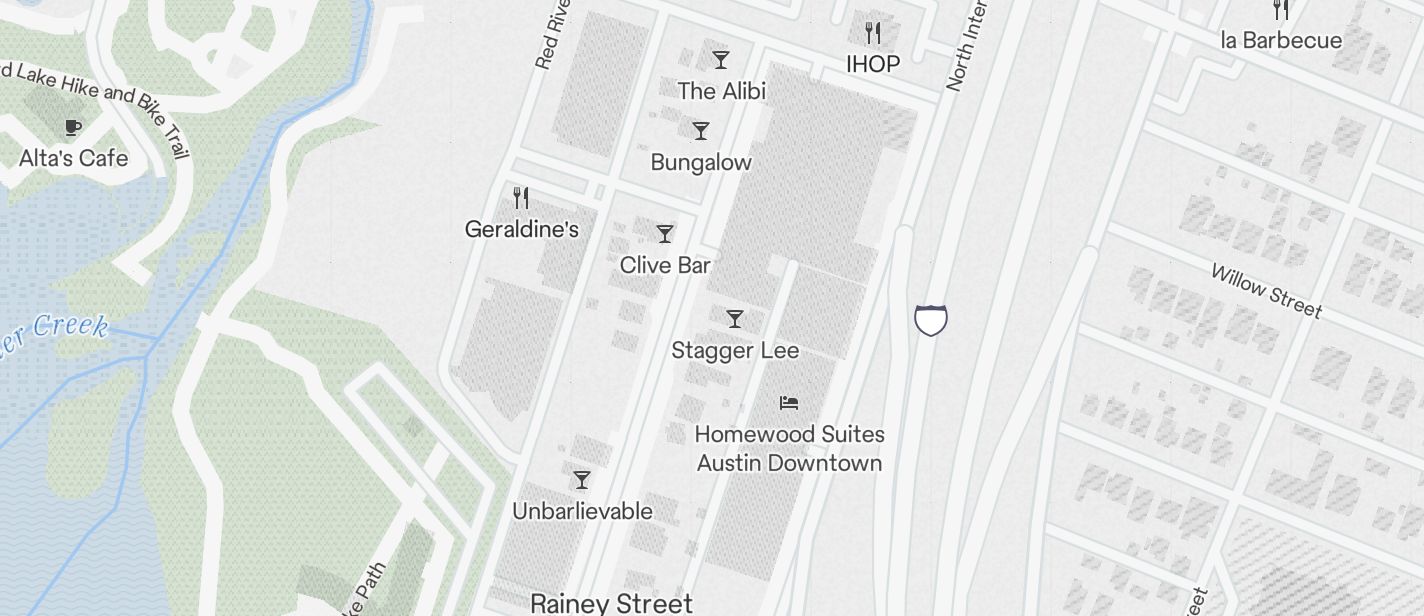
Task: Open Homewood Suites Austin Downtown hotel marker
Action: point(789,403)
